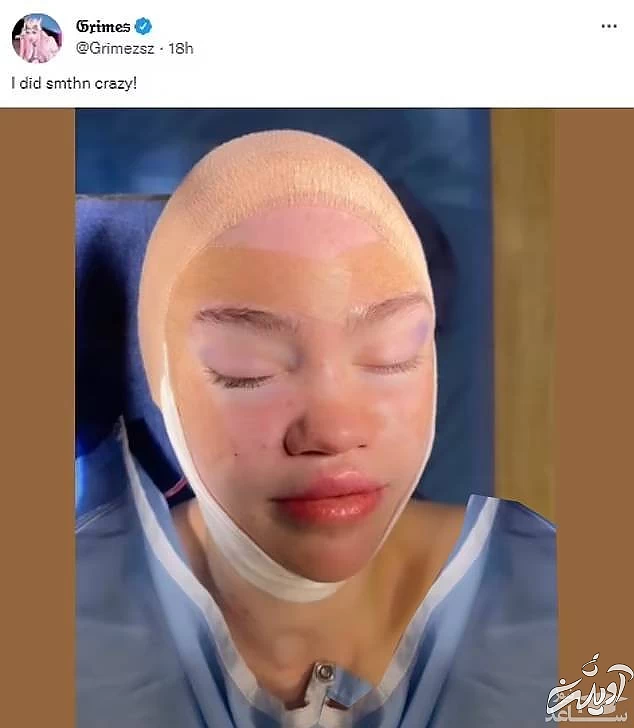This screenshot has height=728, width=634.
Task: Open the @Grimezsz handle
Action: coord(120,48)
